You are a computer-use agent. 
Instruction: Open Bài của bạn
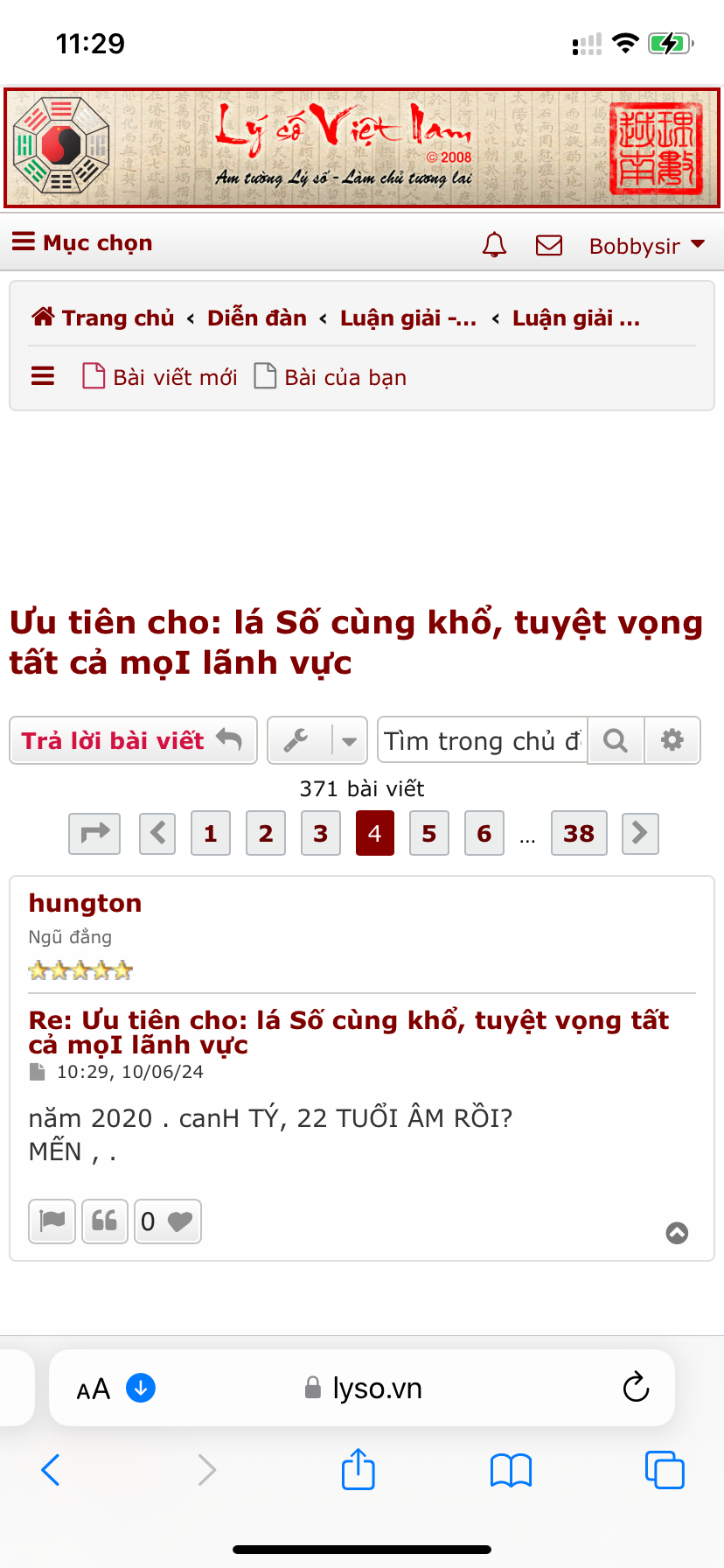[331, 377]
